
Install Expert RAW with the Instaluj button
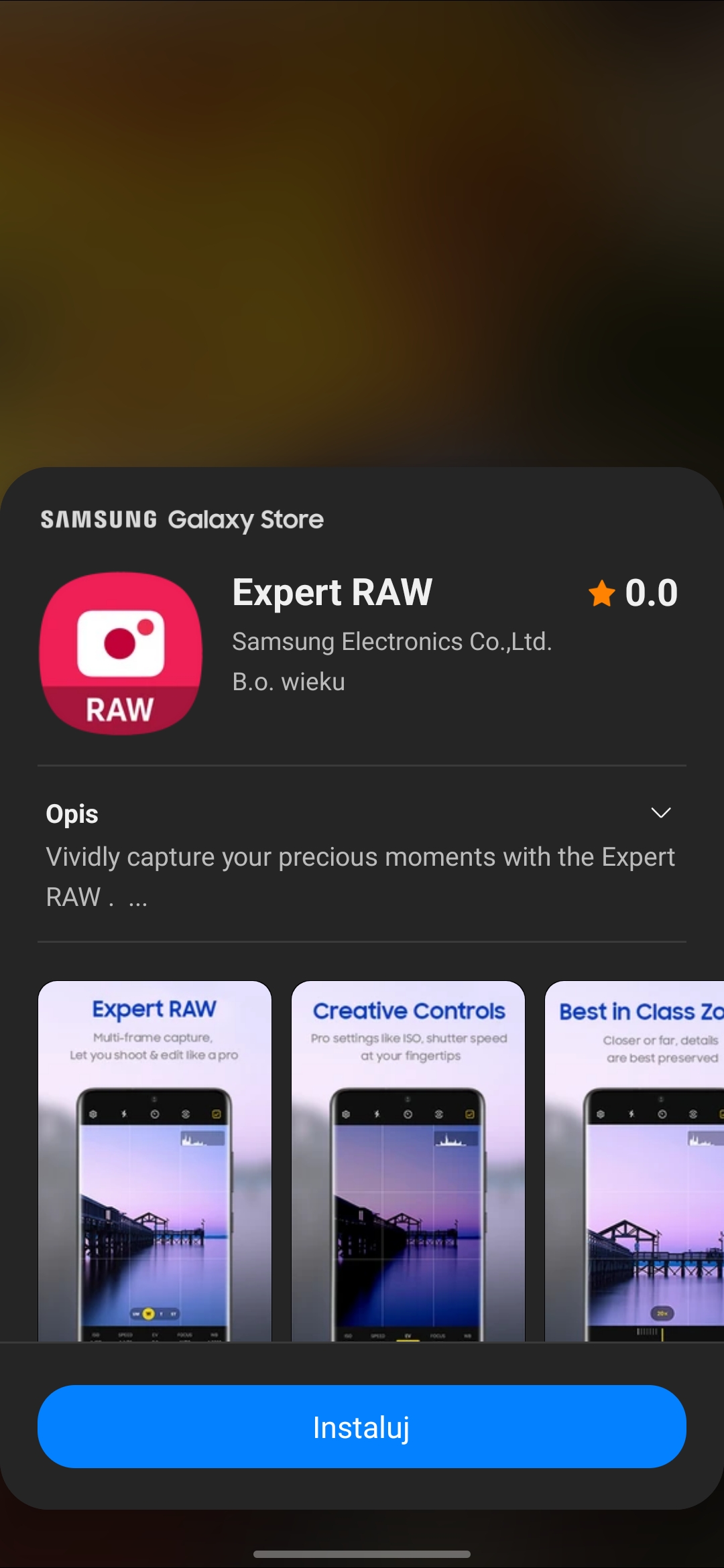coord(362,1427)
